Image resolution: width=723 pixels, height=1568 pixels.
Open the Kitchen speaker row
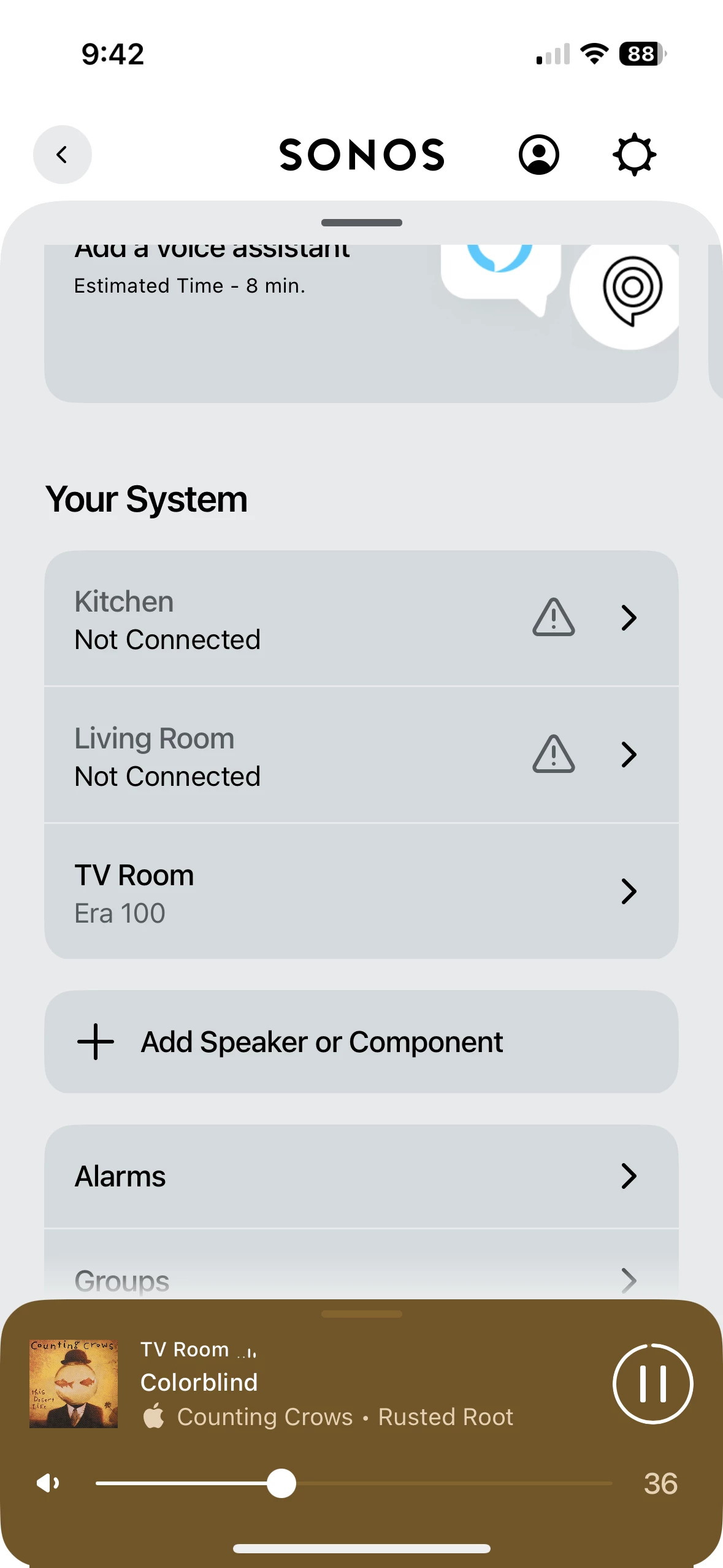[x=361, y=618]
